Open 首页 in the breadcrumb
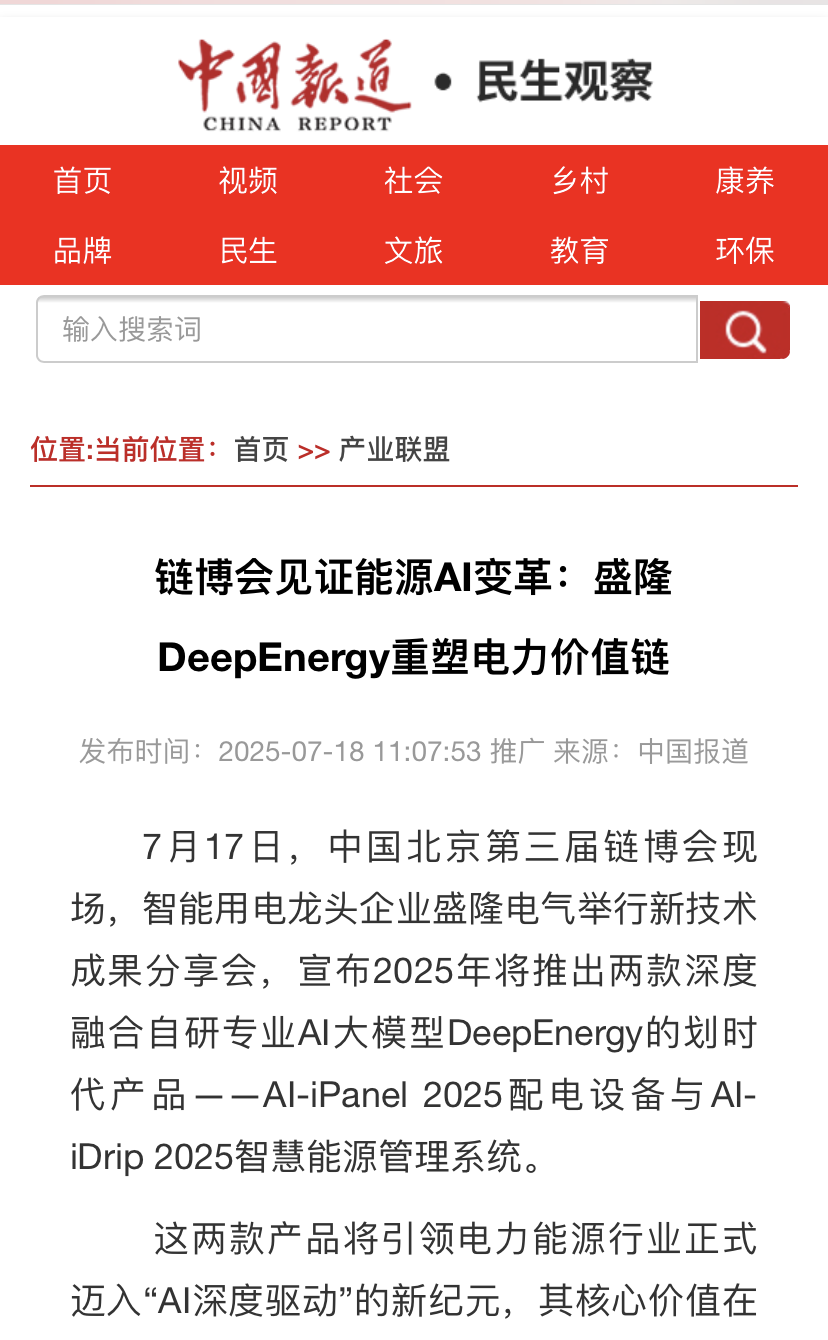Screen dimensions: 828x1340 pyautogui.click(x=261, y=450)
